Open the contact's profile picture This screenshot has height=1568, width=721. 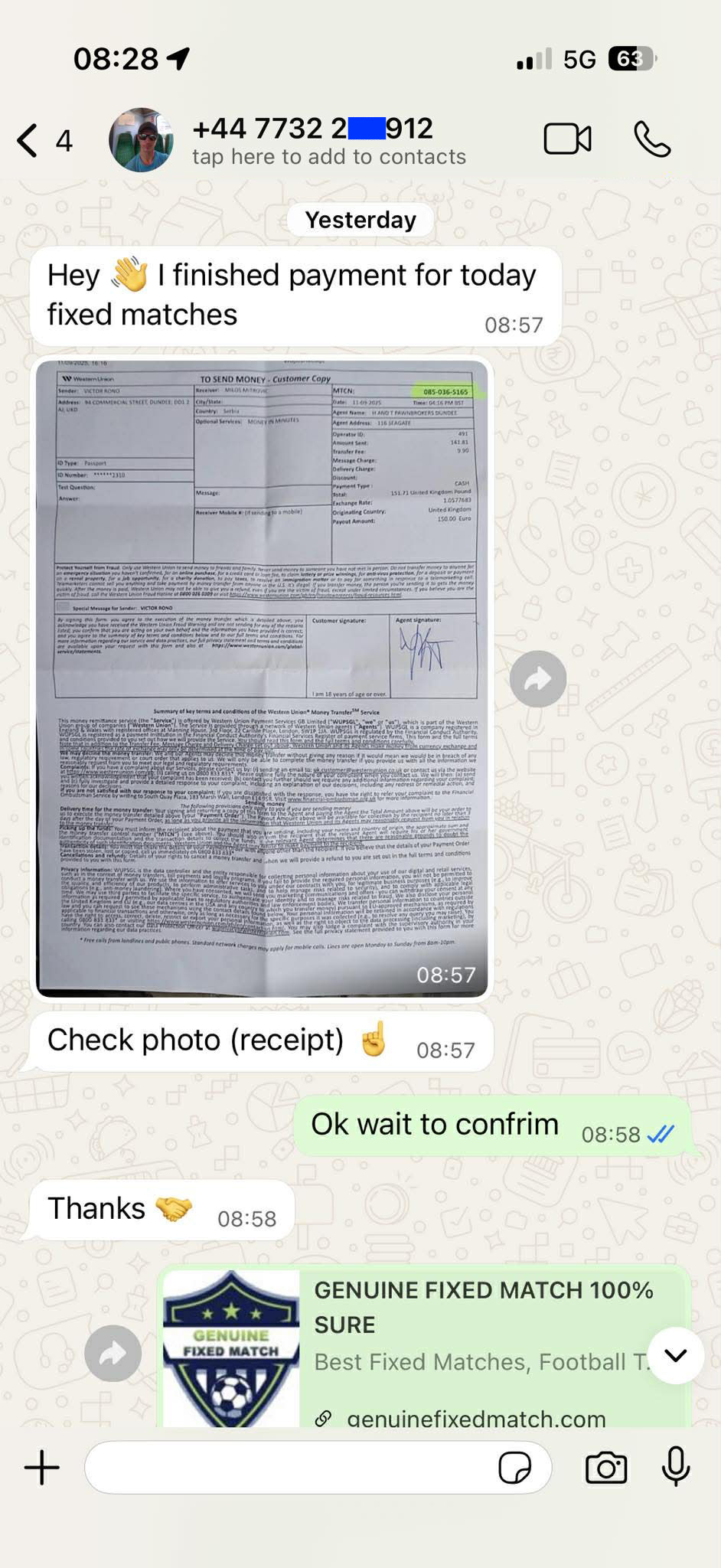tap(141, 140)
